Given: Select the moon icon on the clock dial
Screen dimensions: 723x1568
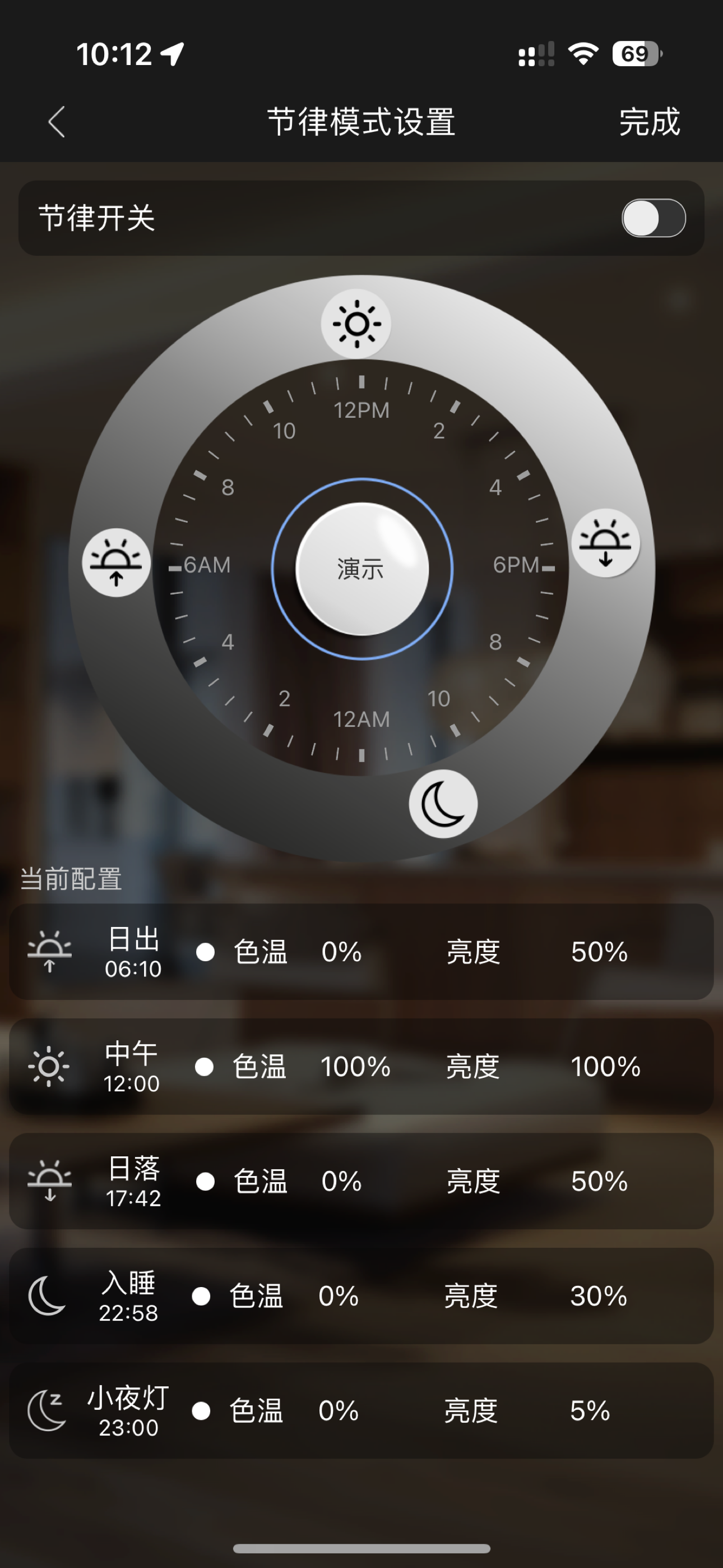Looking at the screenshot, I should coord(443,804).
